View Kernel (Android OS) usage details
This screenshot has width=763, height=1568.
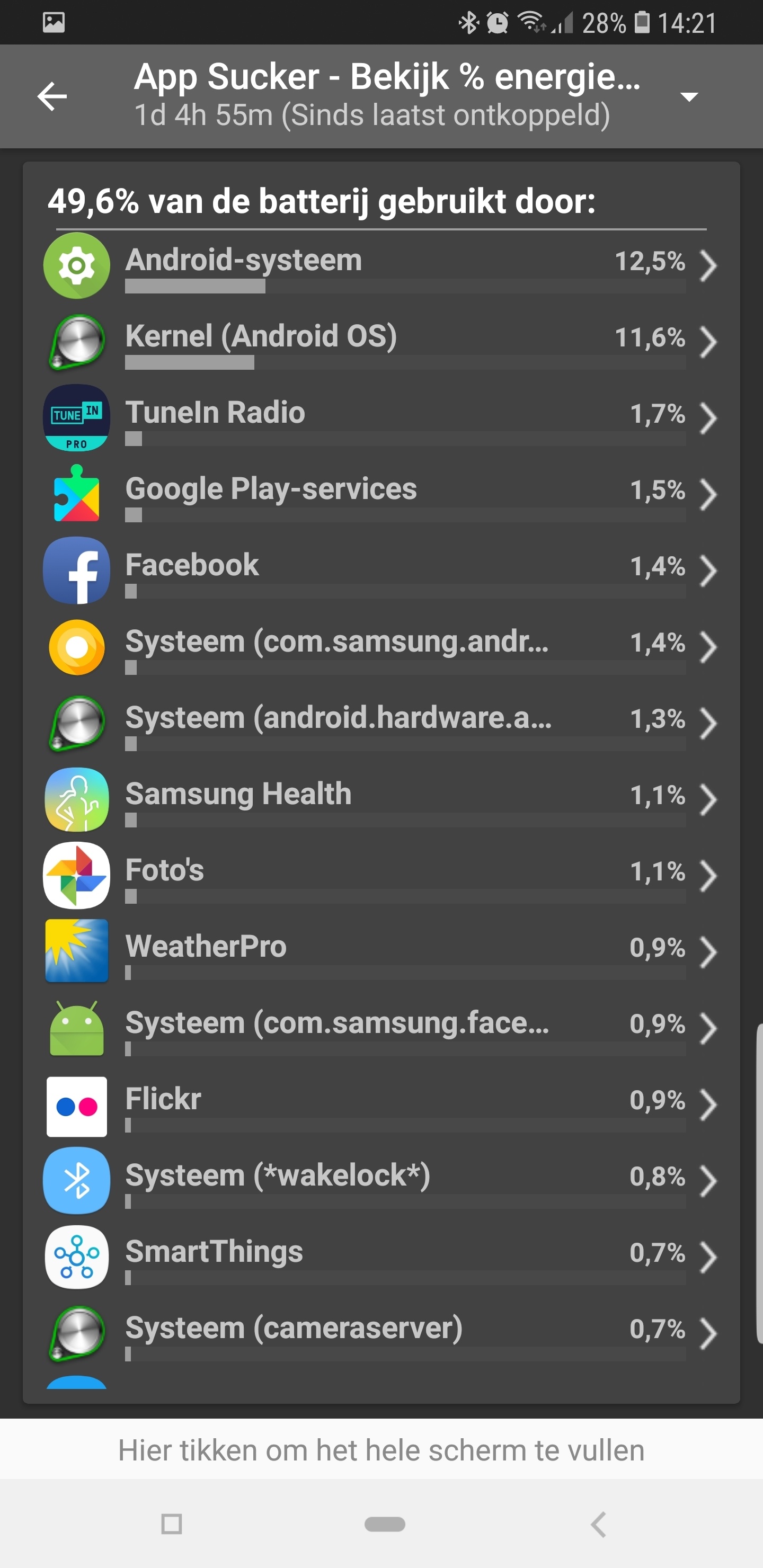[x=381, y=342]
